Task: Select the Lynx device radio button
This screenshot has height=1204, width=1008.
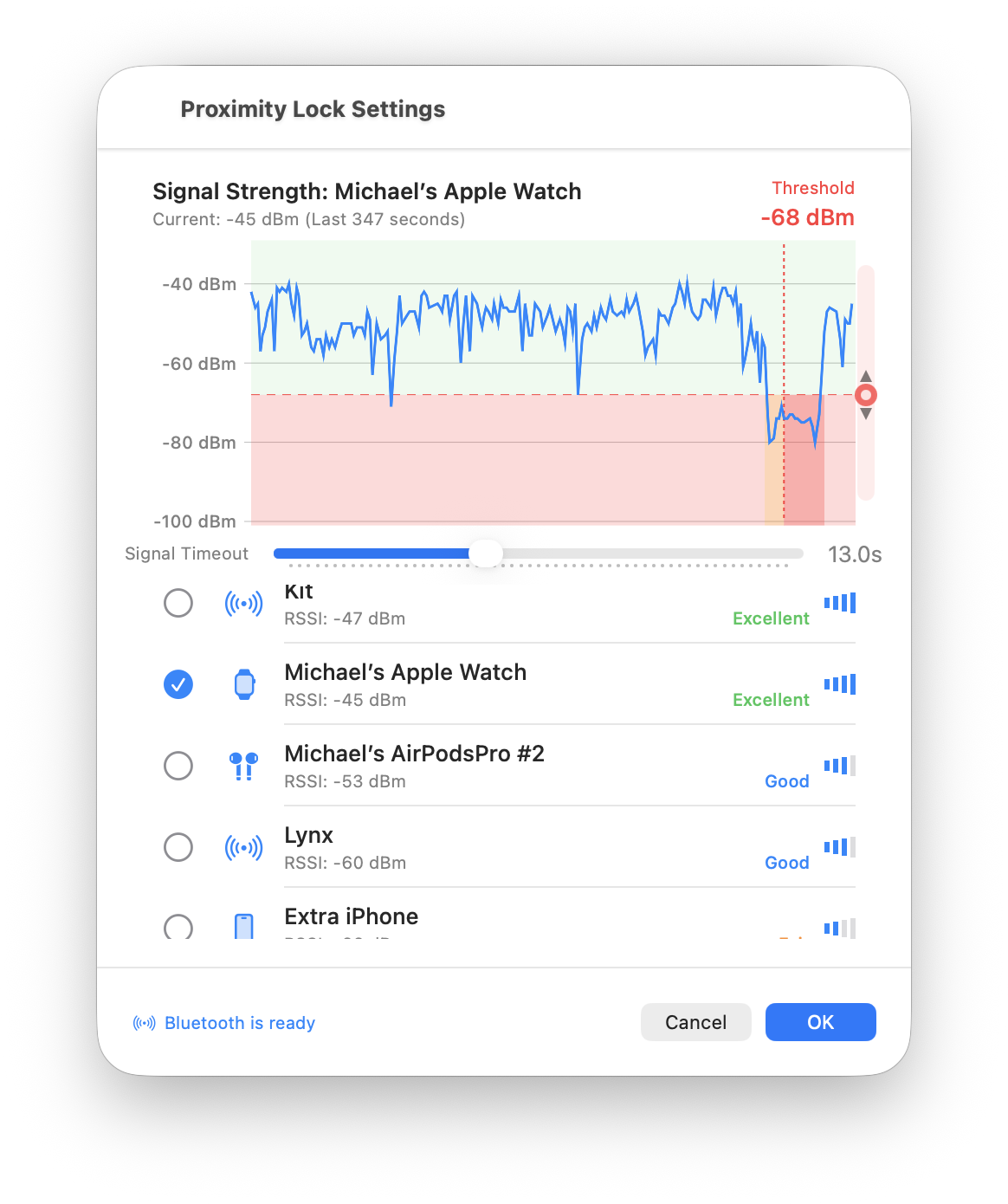Action: pyautogui.click(x=178, y=847)
